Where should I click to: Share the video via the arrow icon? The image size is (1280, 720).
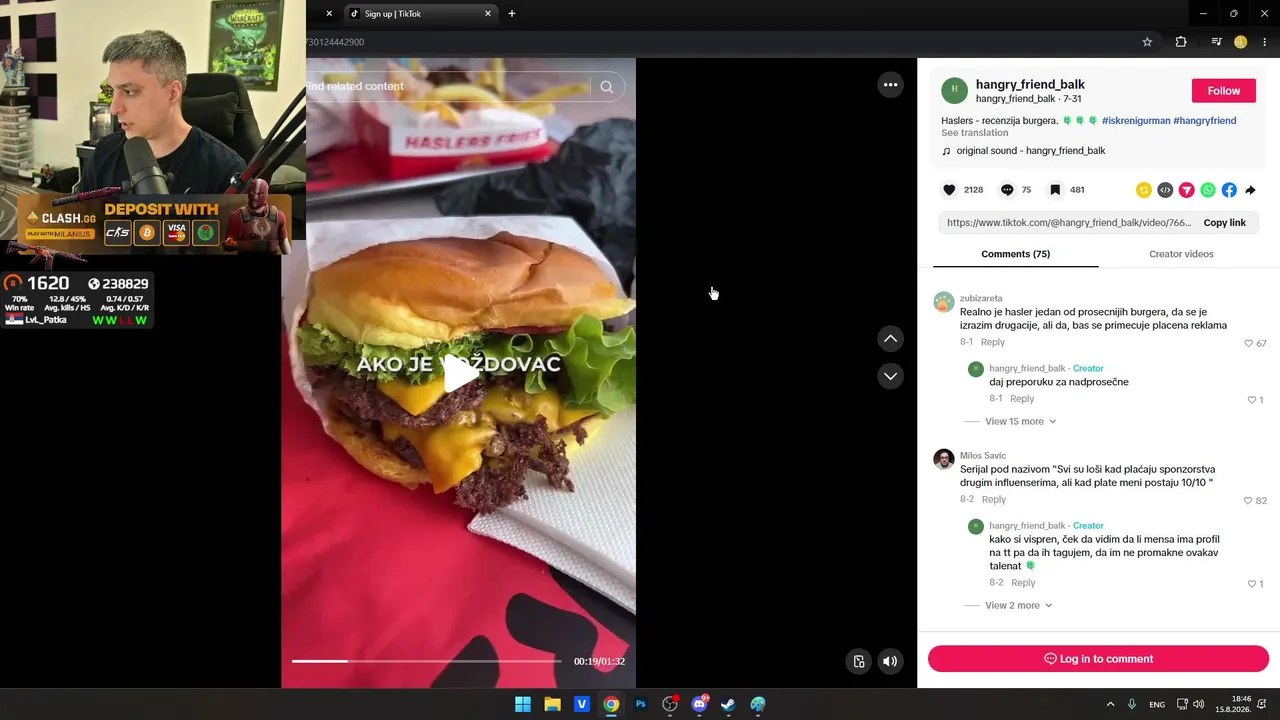click(x=1250, y=190)
